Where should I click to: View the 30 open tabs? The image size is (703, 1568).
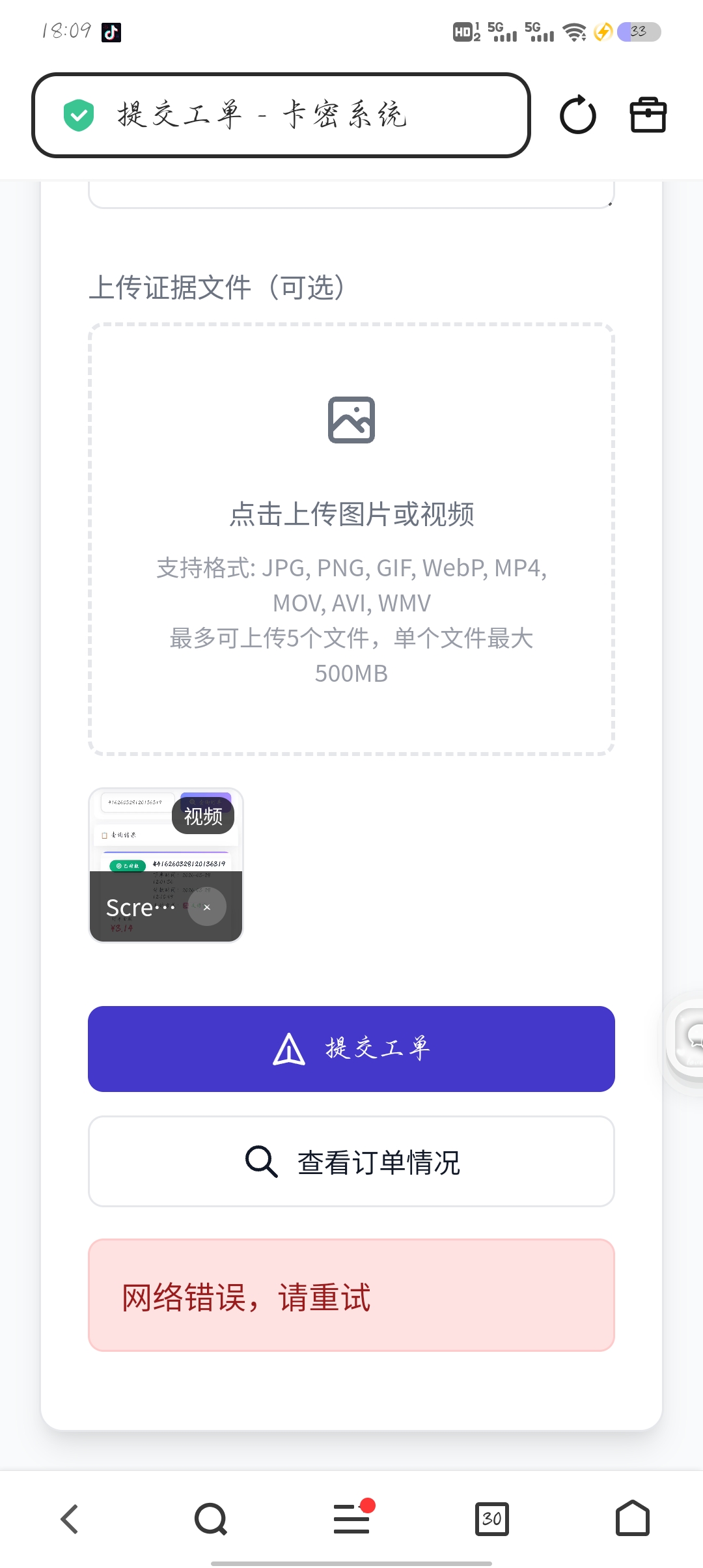tap(492, 1519)
